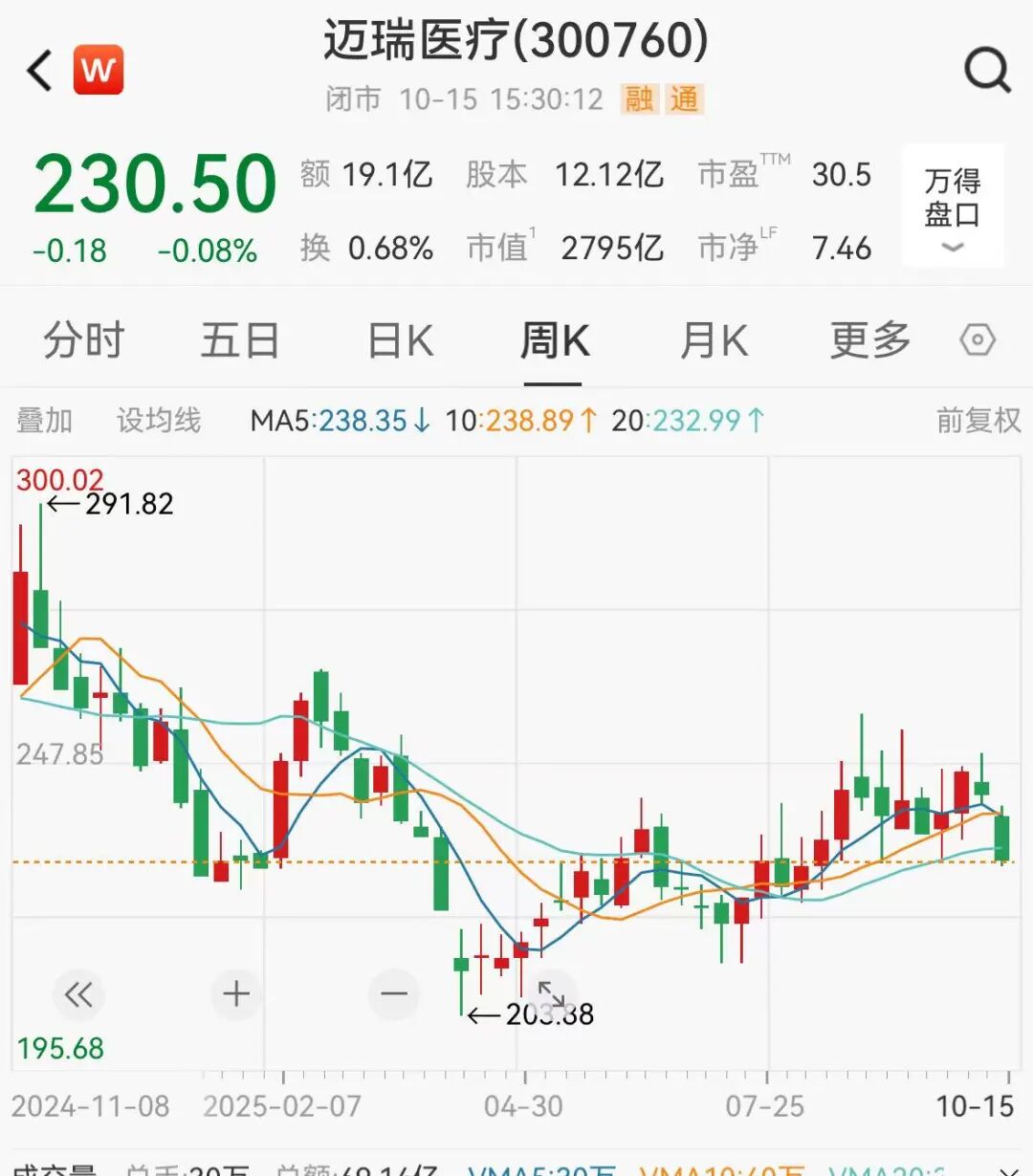This screenshot has width=1033, height=1176.
Task: Move the chart to earlier dates
Action: 78,994
